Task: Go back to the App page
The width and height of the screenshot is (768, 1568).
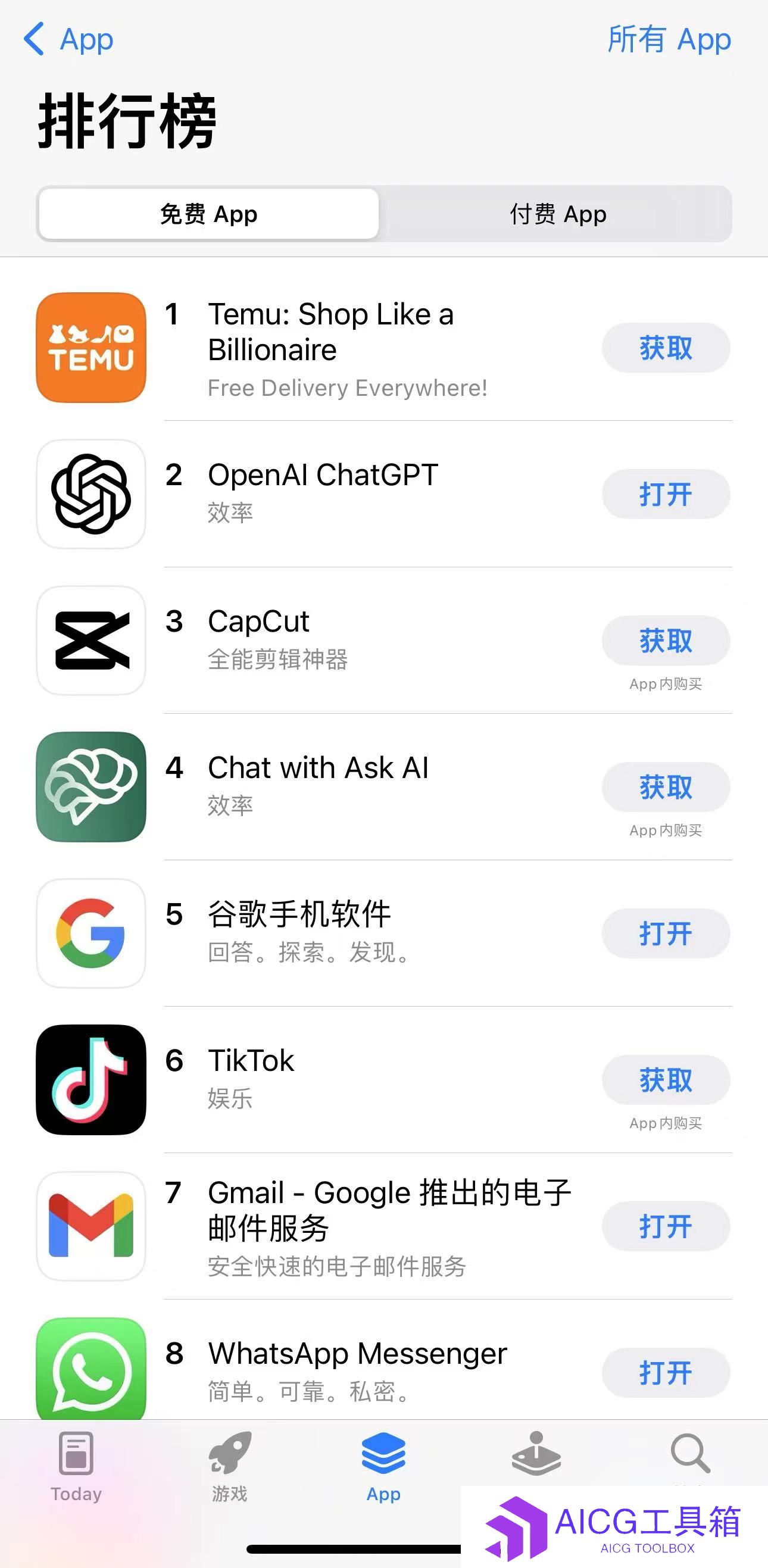Action: coord(68,39)
